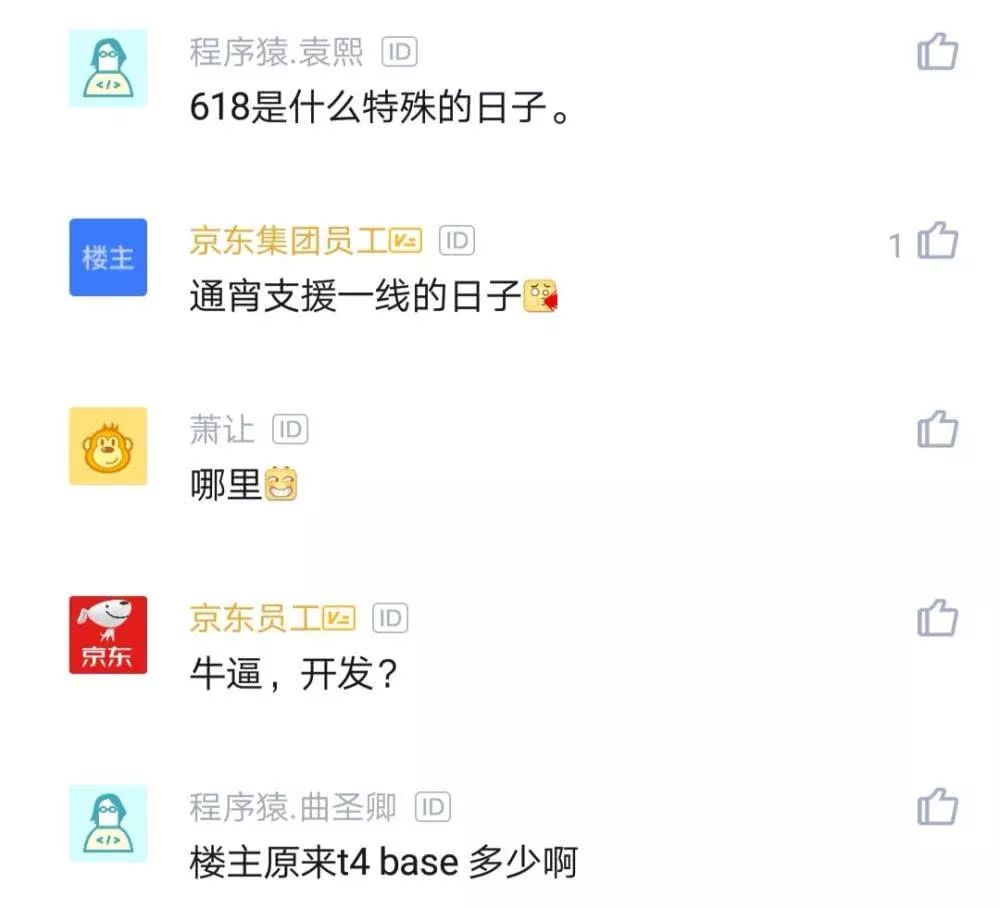Like 京东员工's comment 牛逼，开发？
The width and height of the screenshot is (1000, 908).
pos(937,619)
